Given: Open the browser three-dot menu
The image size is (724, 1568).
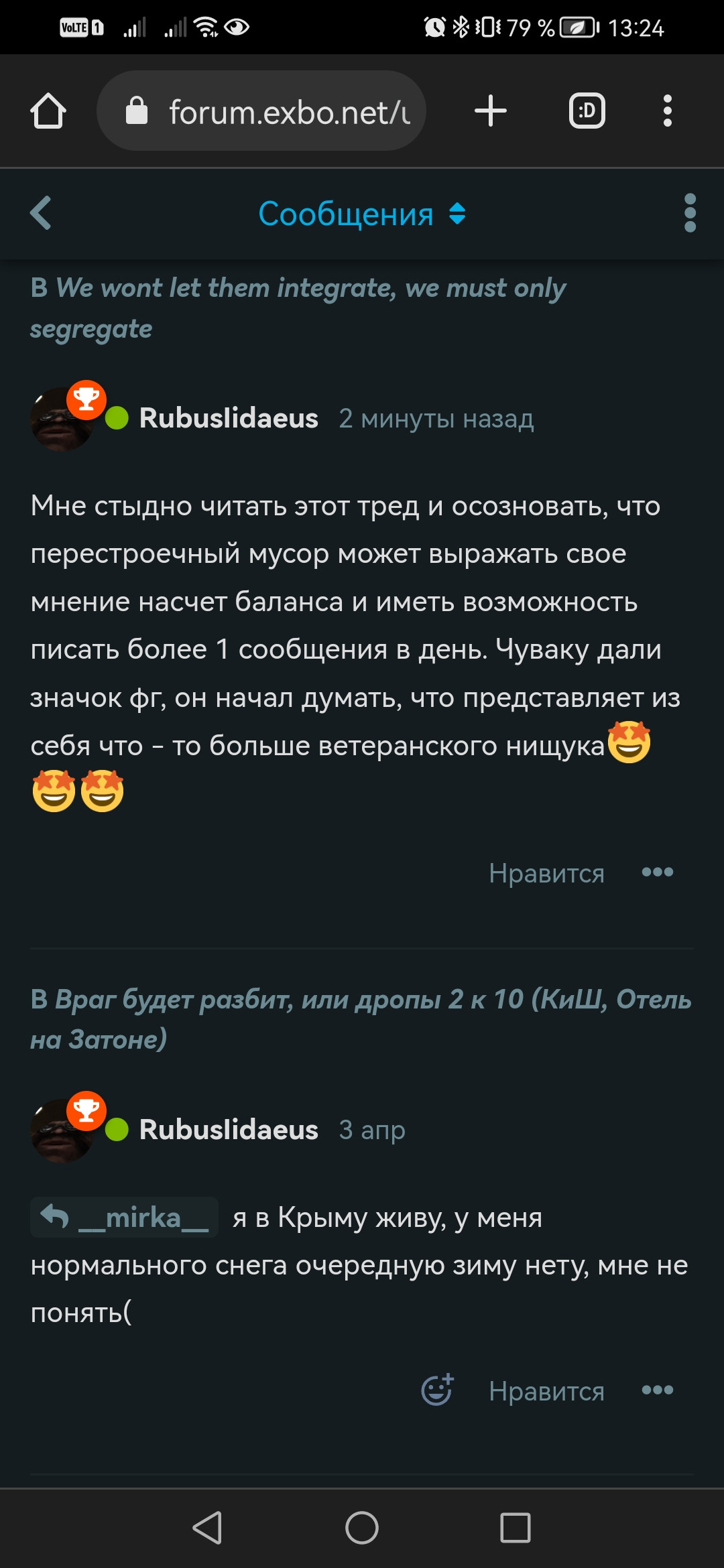Looking at the screenshot, I should (667, 111).
